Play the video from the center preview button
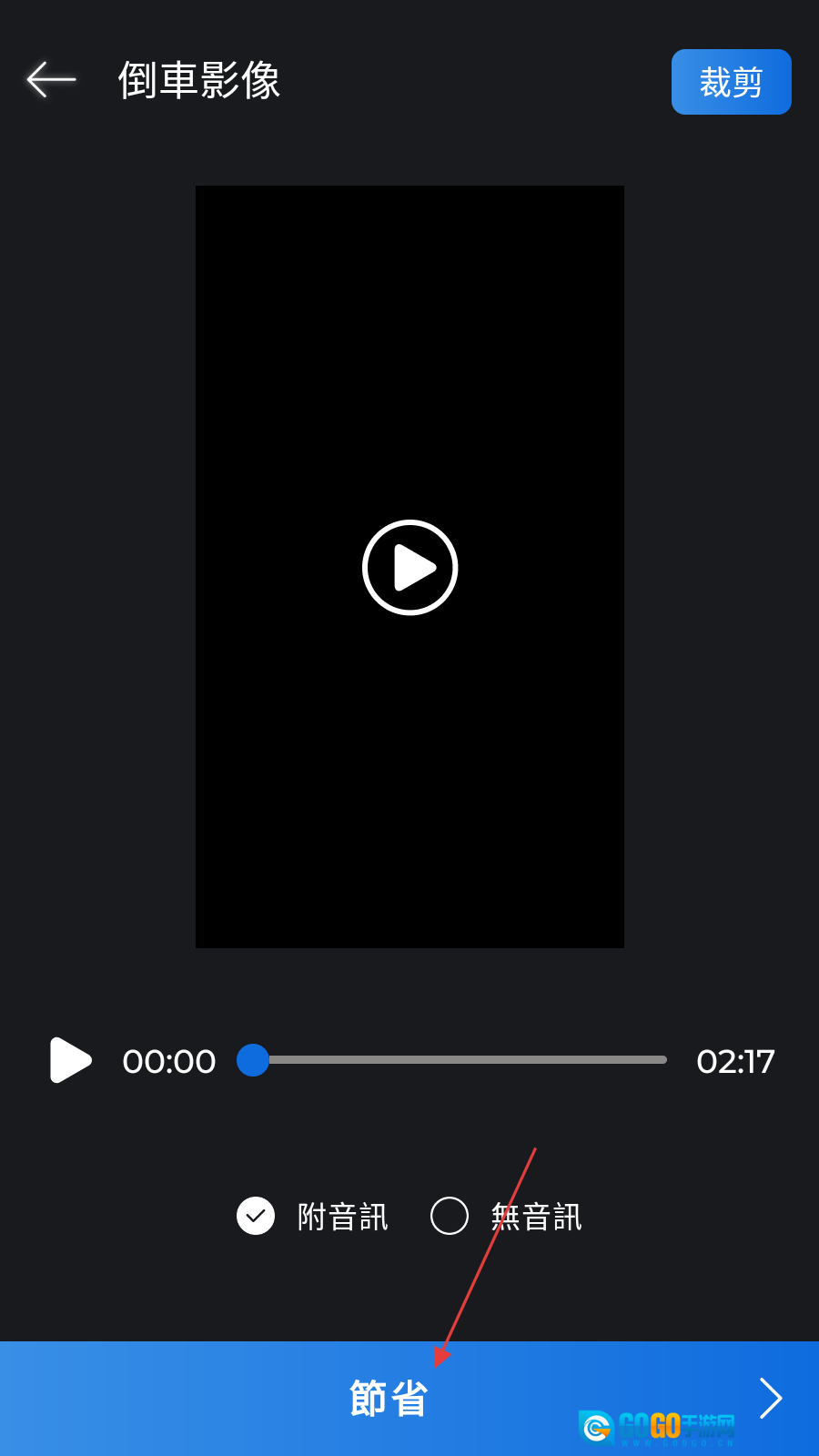This screenshot has height=1456, width=819. coord(409,568)
